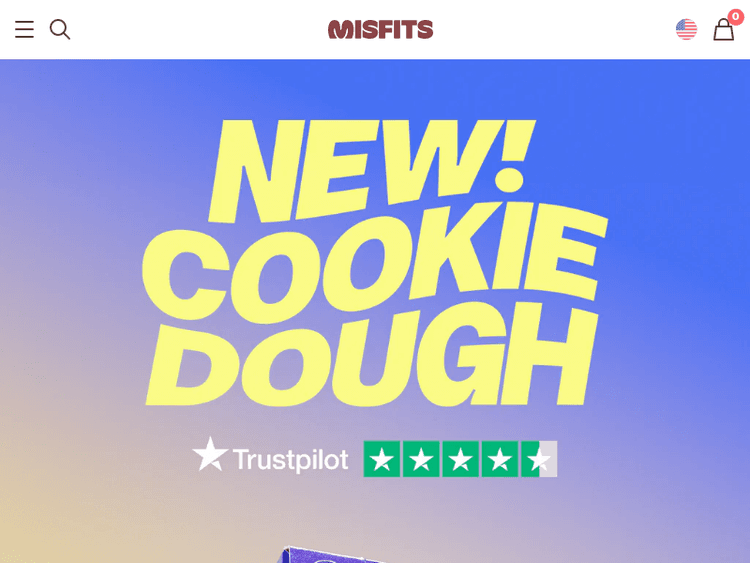Change country via the US flag
The width and height of the screenshot is (750, 563).
[x=686, y=30]
